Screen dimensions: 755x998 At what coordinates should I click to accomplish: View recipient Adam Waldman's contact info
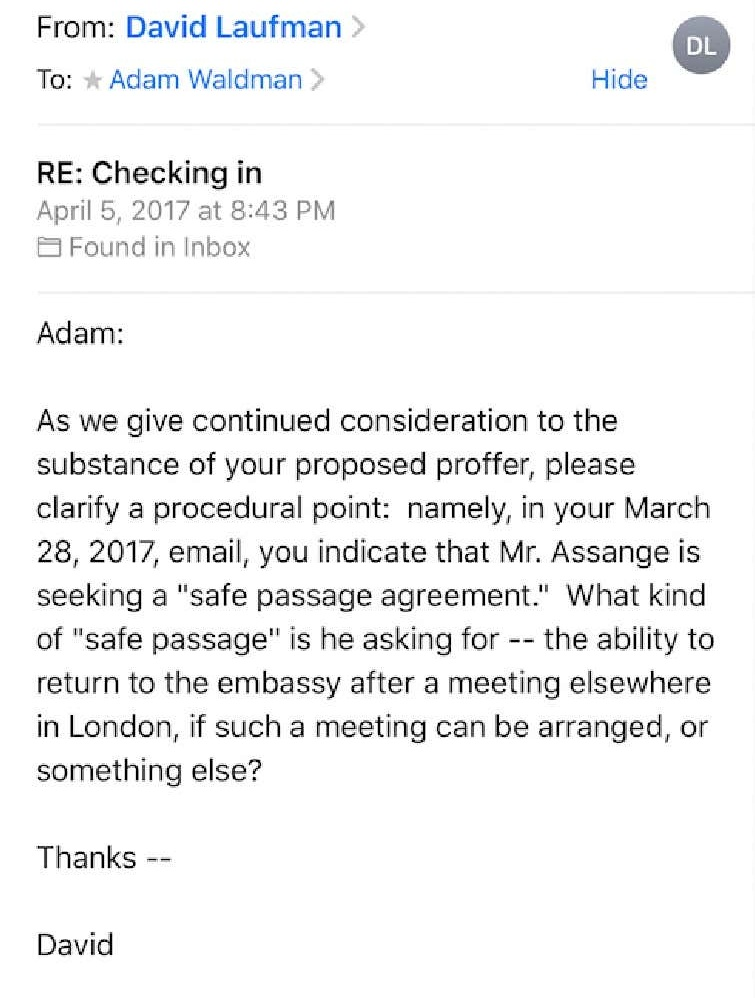205,80
